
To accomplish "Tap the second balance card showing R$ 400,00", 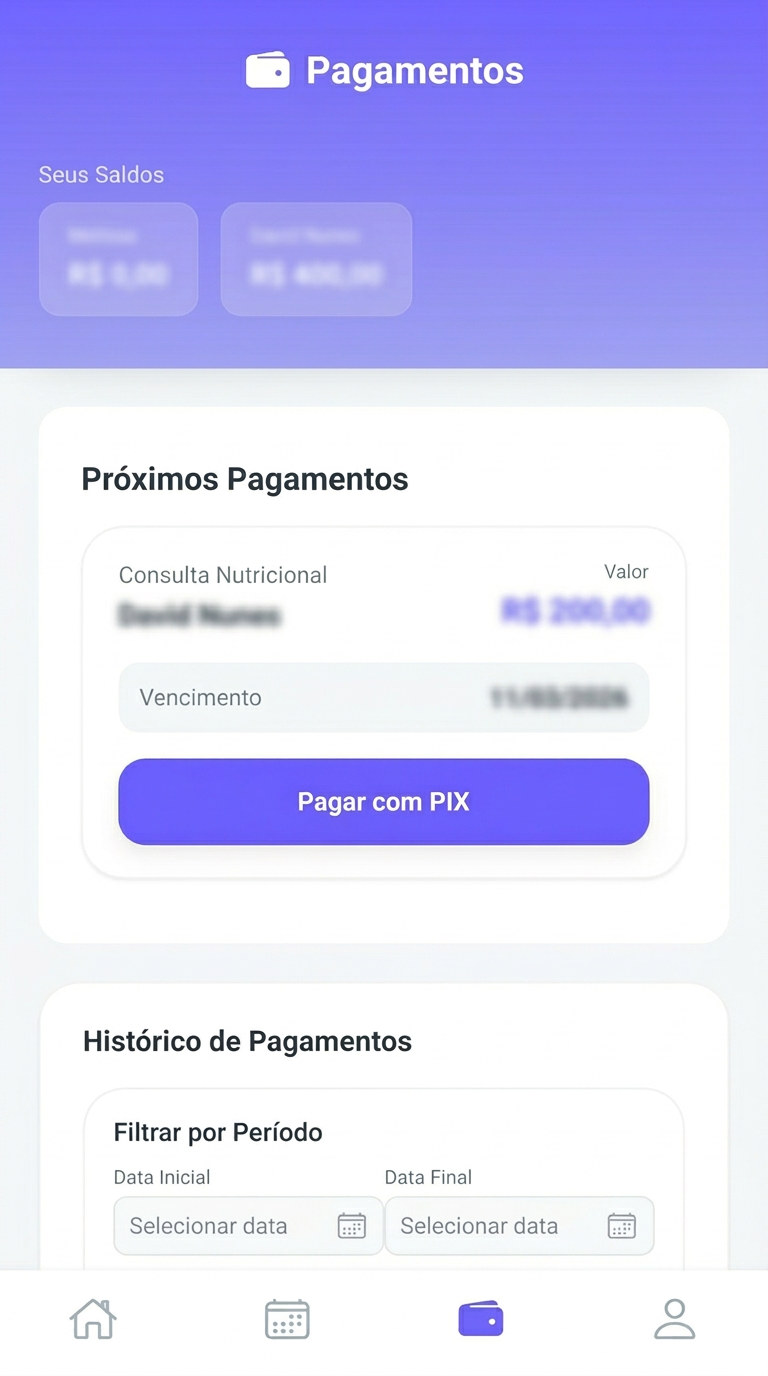I will click(x=316, y=258).
